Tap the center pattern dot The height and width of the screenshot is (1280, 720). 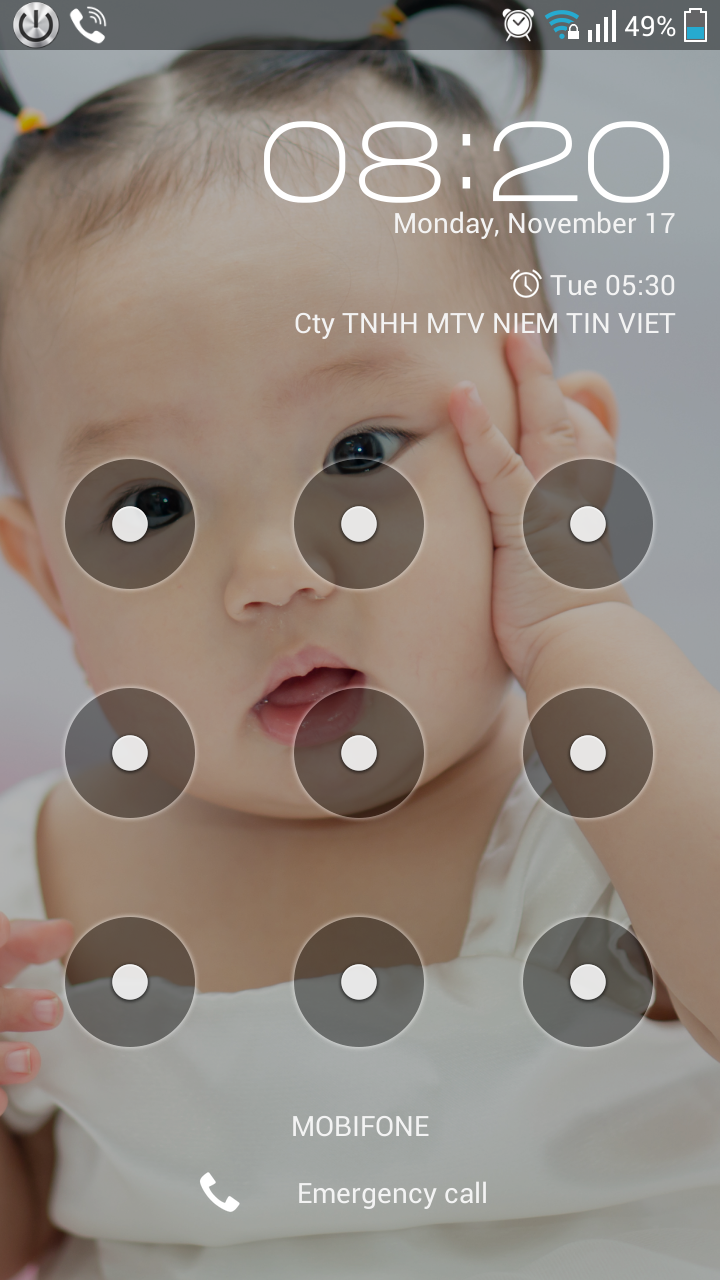coord(359,753)
